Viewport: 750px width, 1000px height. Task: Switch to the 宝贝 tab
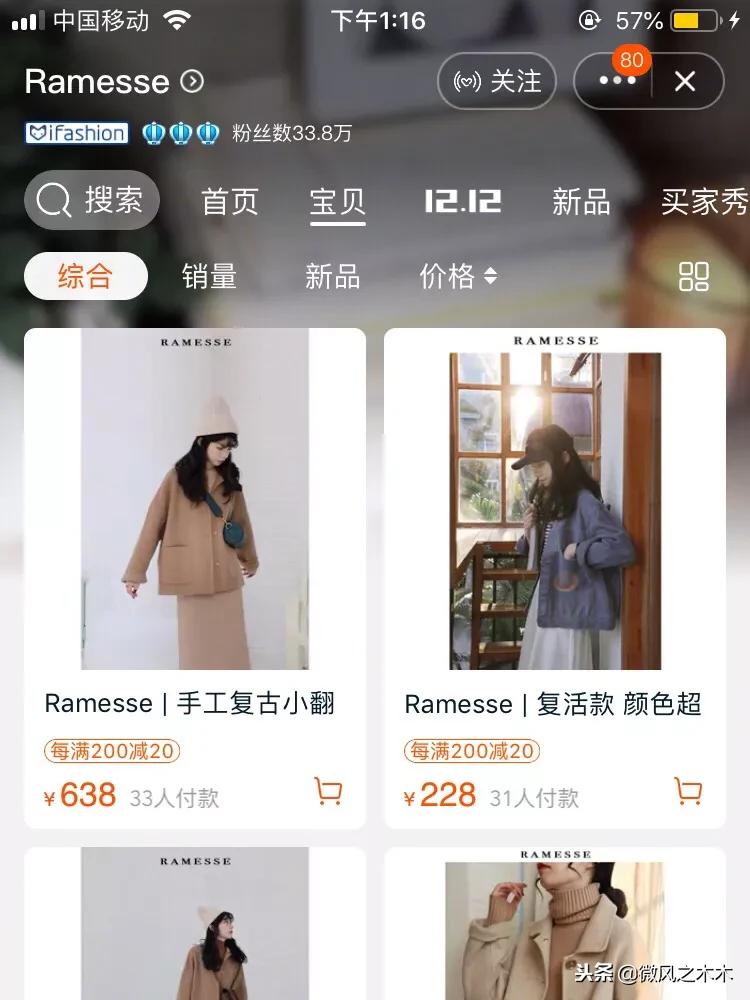click(x=339, y=203)
